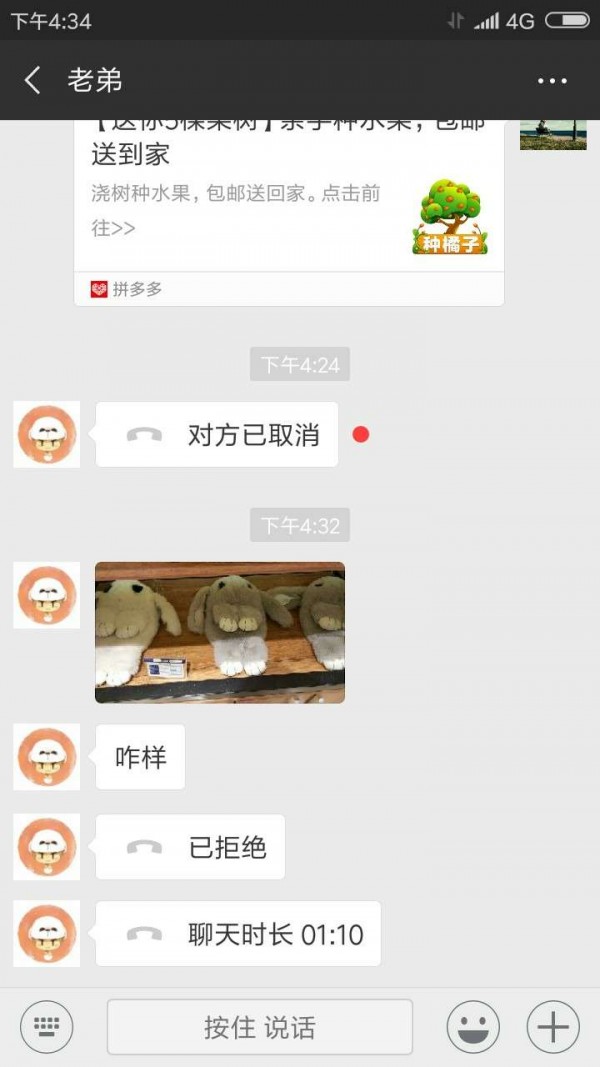
Task: Open the plus attachments menu
Action: (553, 1027)
